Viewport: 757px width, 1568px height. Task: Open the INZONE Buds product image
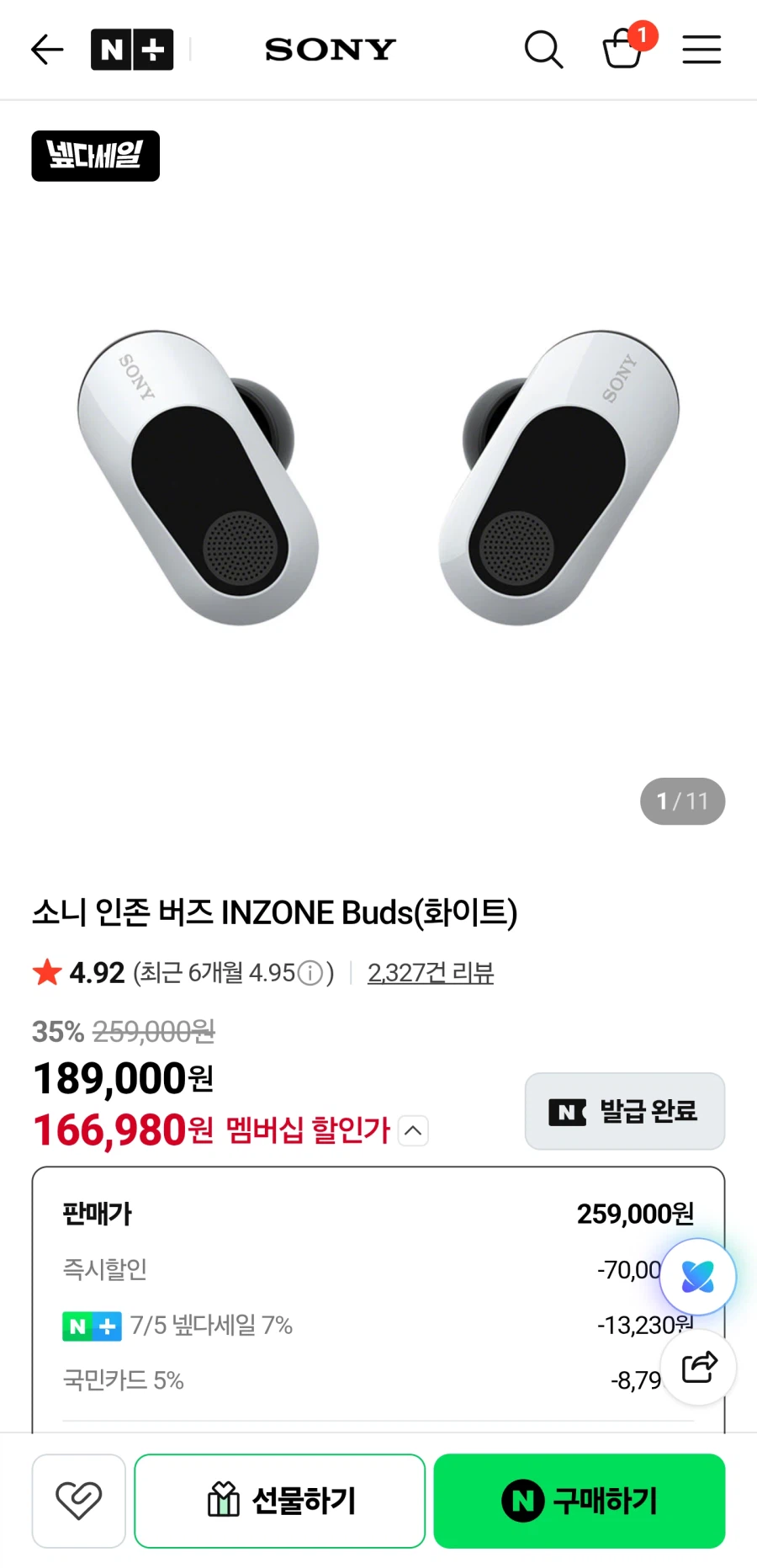378,478
